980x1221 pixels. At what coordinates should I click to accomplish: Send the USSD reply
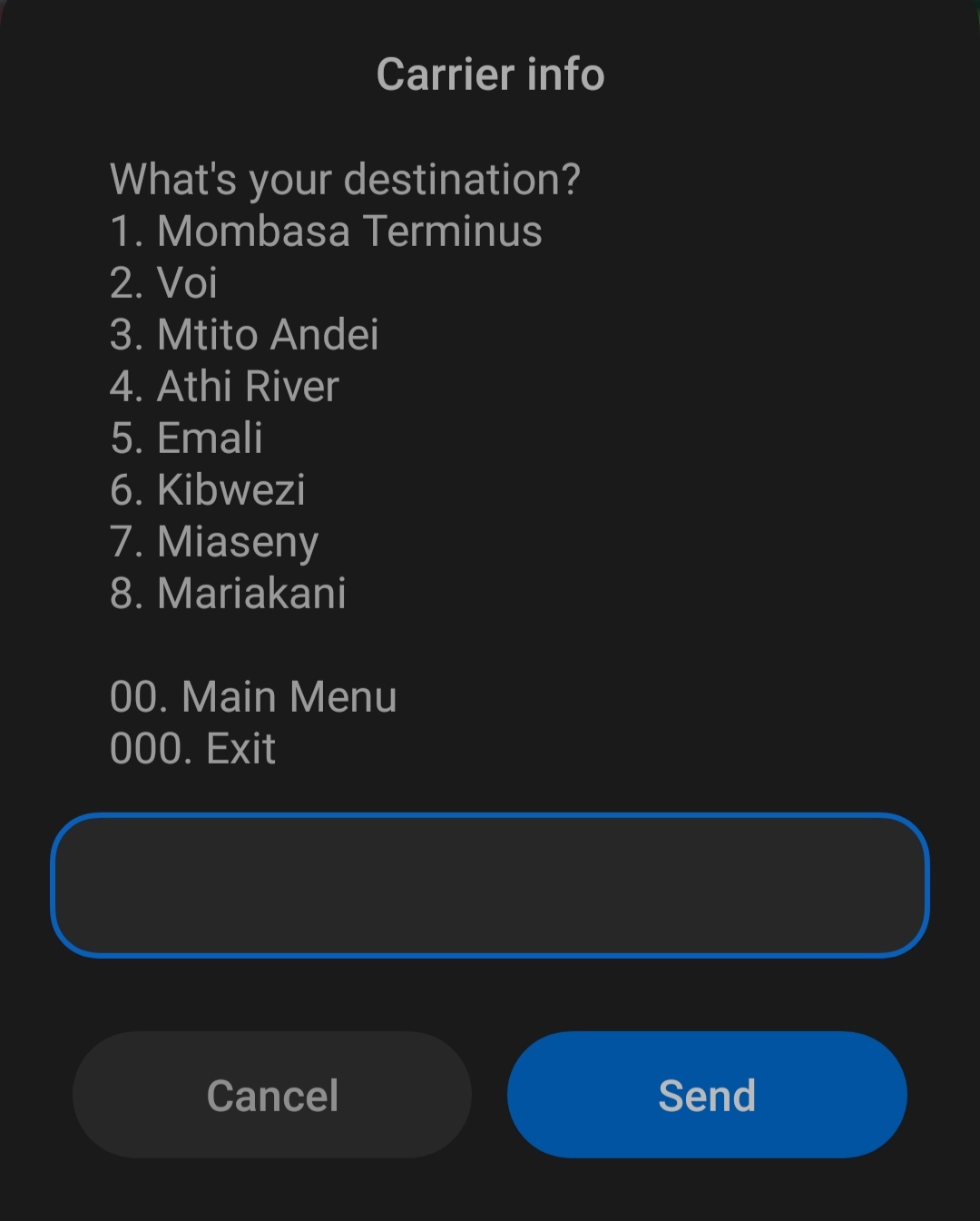[707, 1095]
